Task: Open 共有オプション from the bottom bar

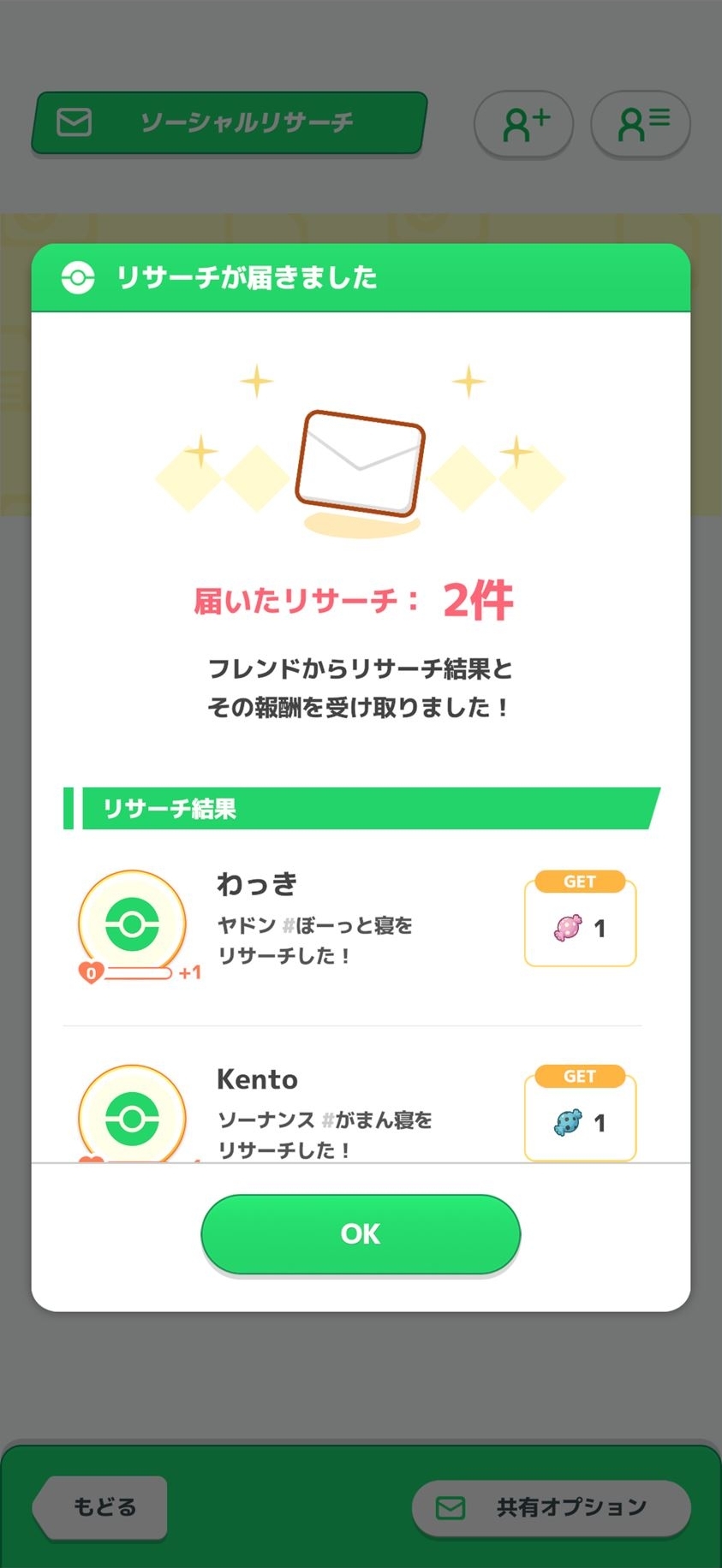Action: click(x=552, y=1507)
